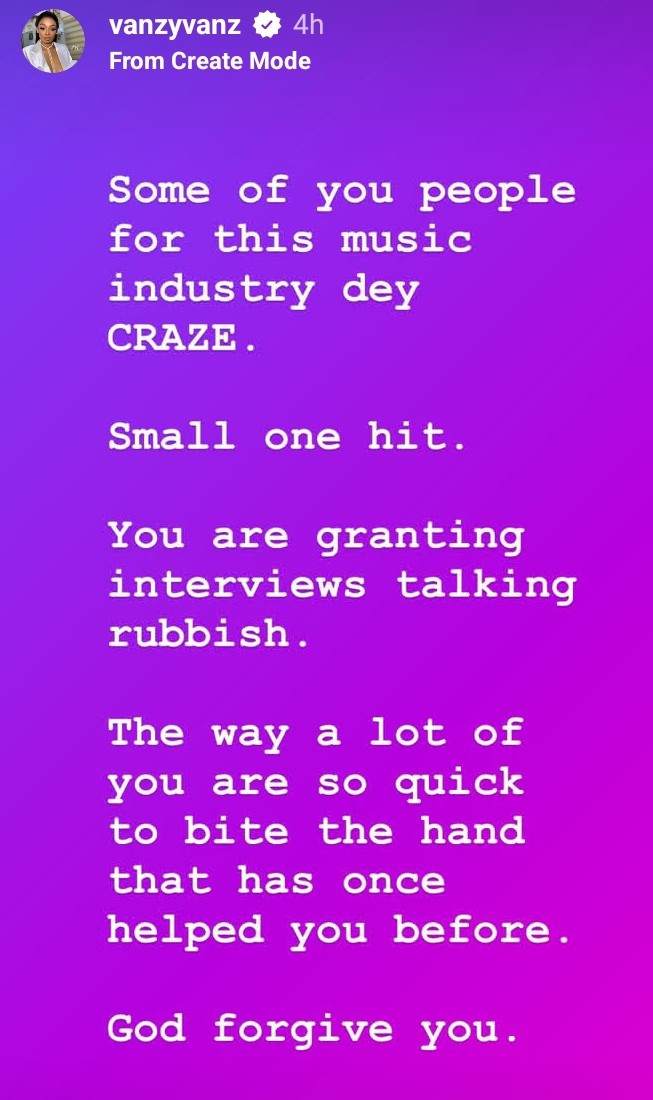The width and height of the screenshot is (653, 1100).
Task: Open the From Create Mode label
Action: (x=209, y=61)
